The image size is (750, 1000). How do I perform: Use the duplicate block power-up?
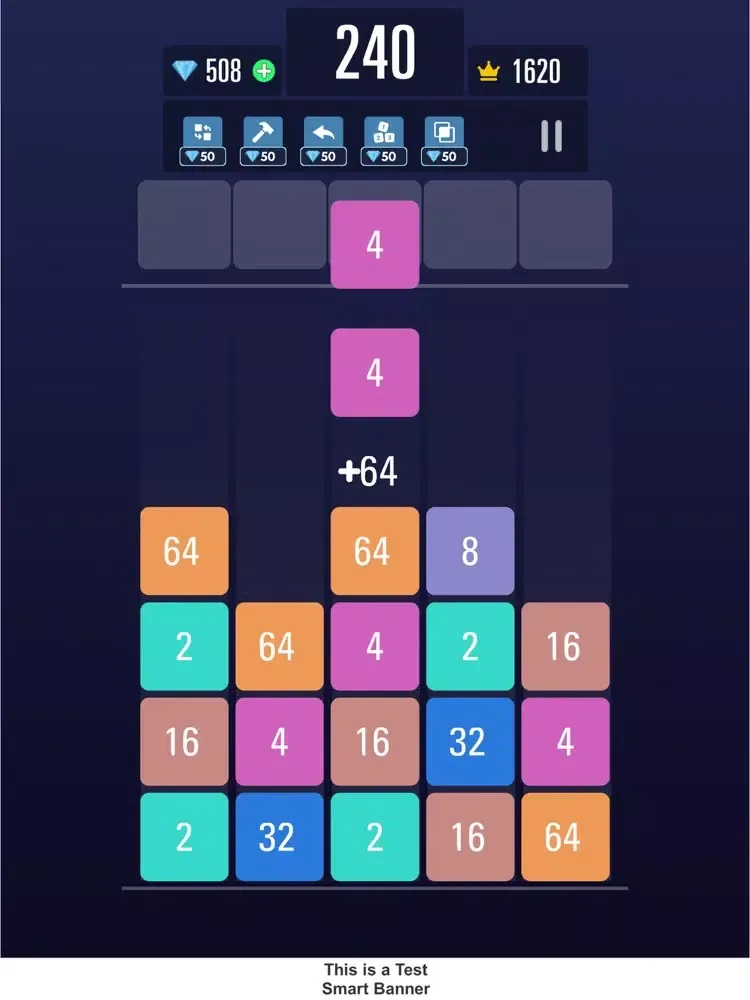click(443, 133)
